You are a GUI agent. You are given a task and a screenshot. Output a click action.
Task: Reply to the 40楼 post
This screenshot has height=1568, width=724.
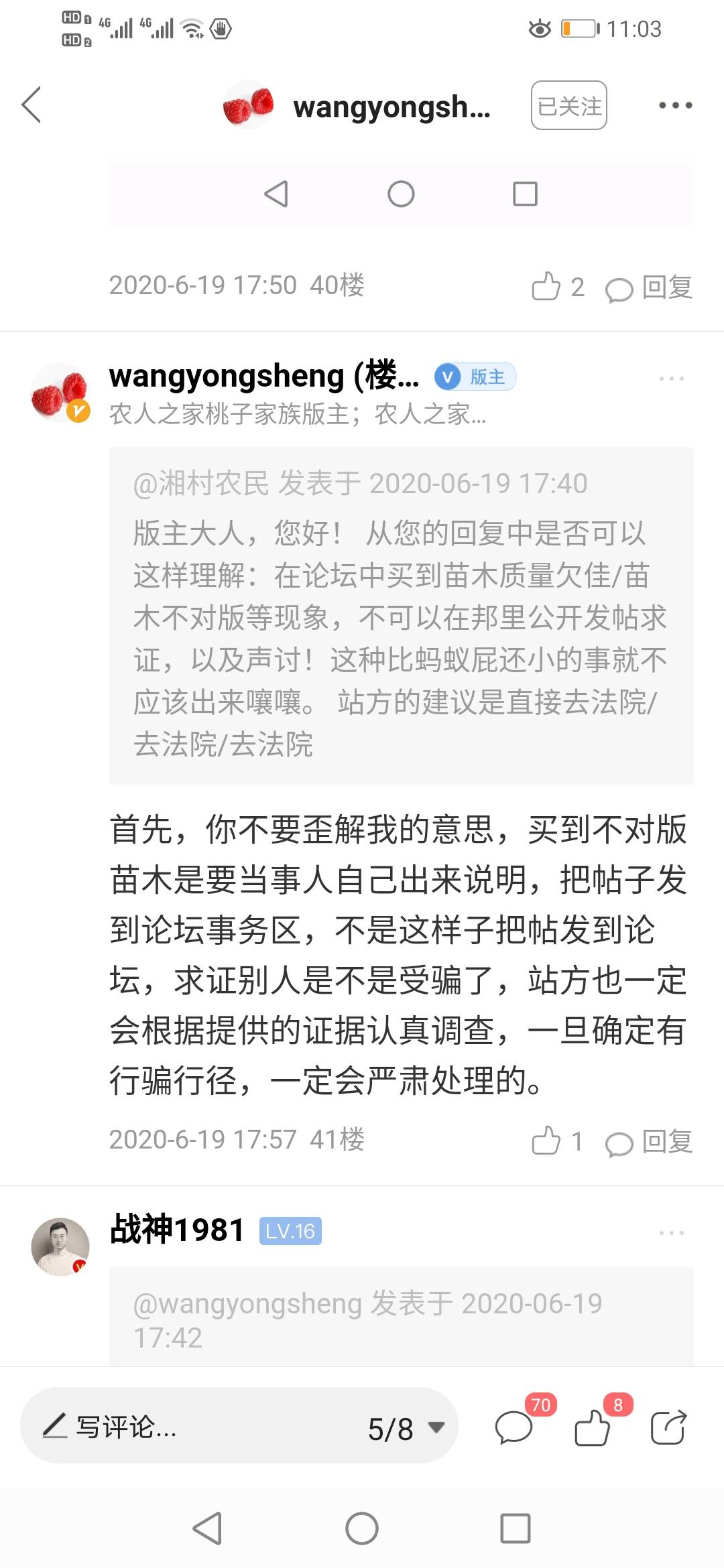pos(649,288)
